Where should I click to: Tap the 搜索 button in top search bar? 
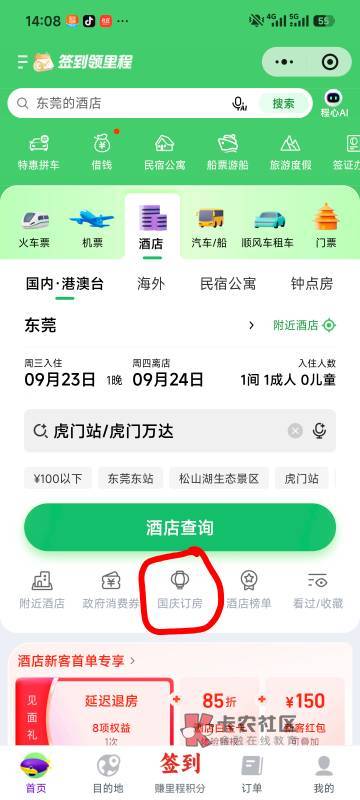click(x=284, y=104)
